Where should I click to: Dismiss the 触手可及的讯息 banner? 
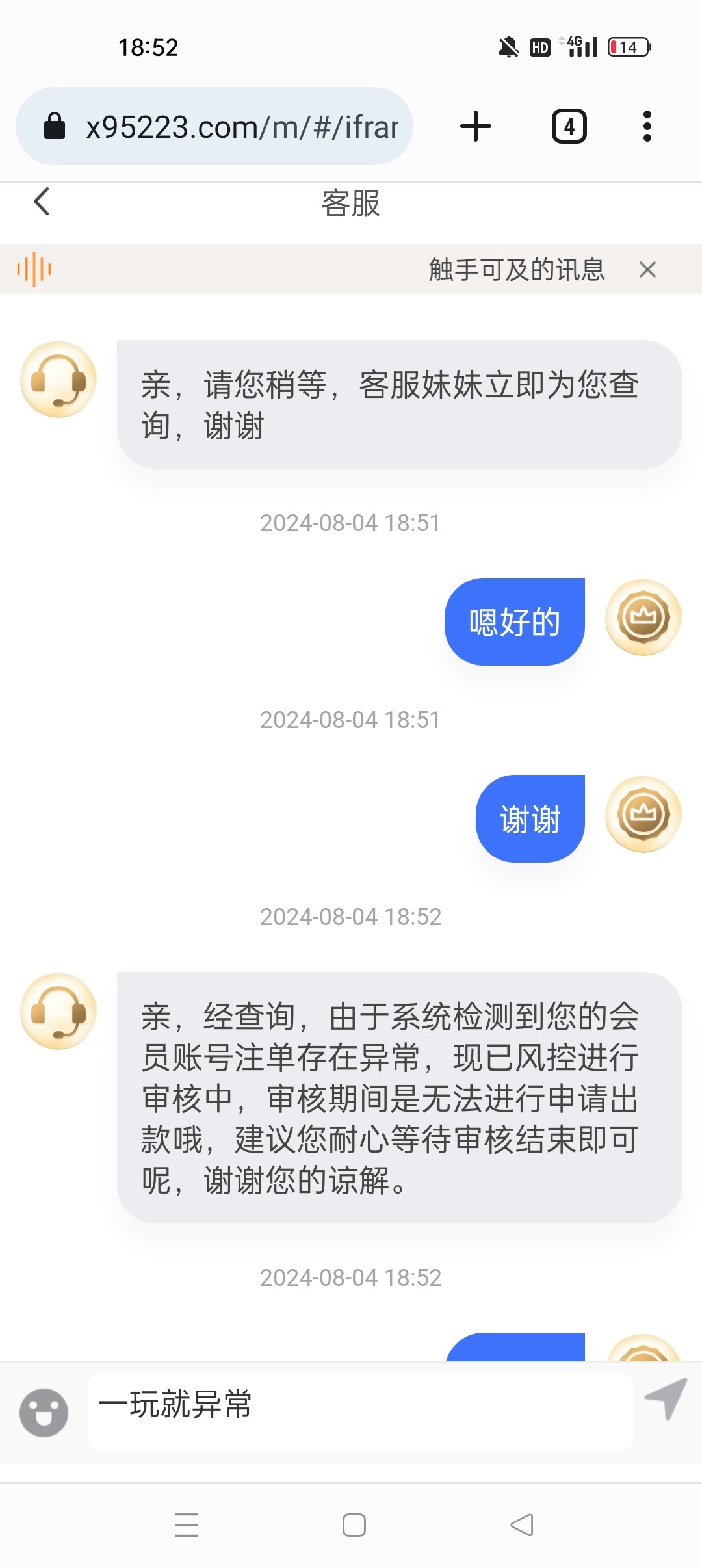click(x=647, y=270)
